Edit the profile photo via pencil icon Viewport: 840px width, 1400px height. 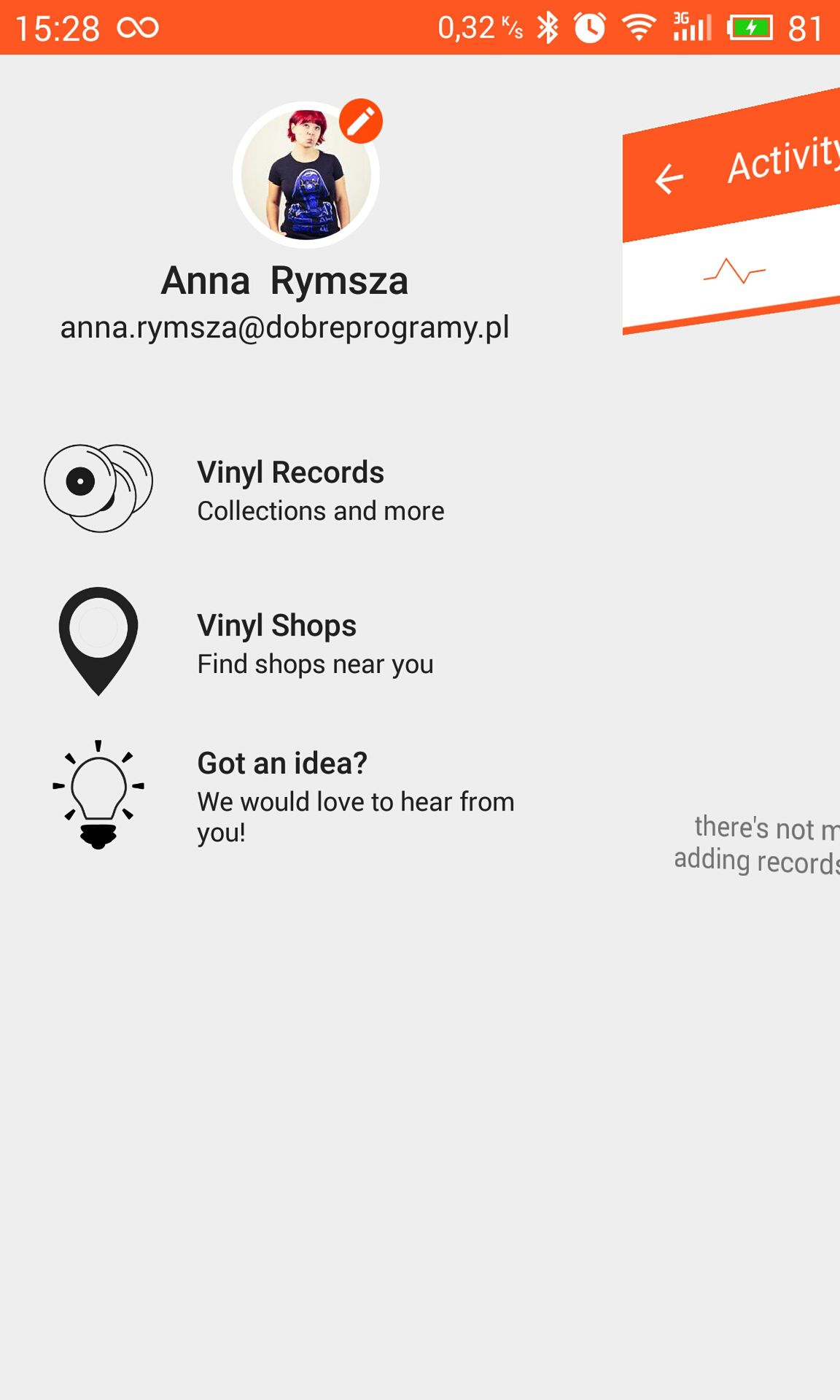tap(361, 121)
